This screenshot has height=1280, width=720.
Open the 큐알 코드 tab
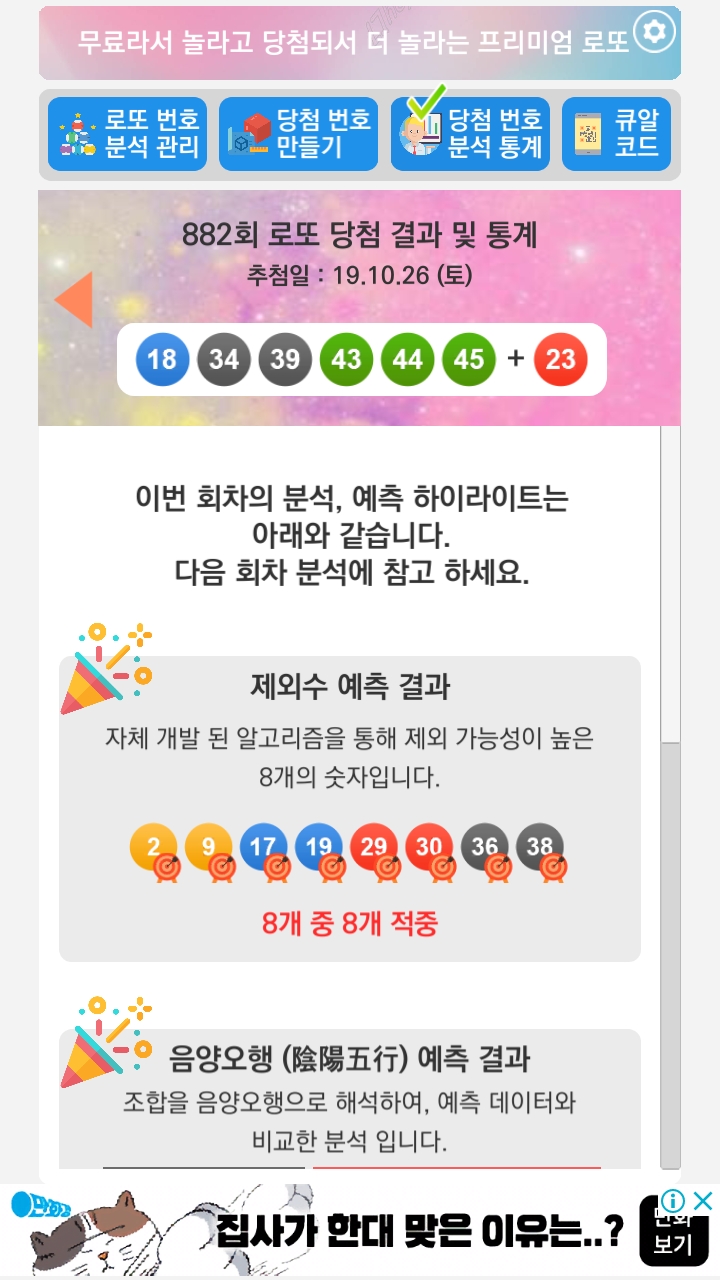coord(616,134)
